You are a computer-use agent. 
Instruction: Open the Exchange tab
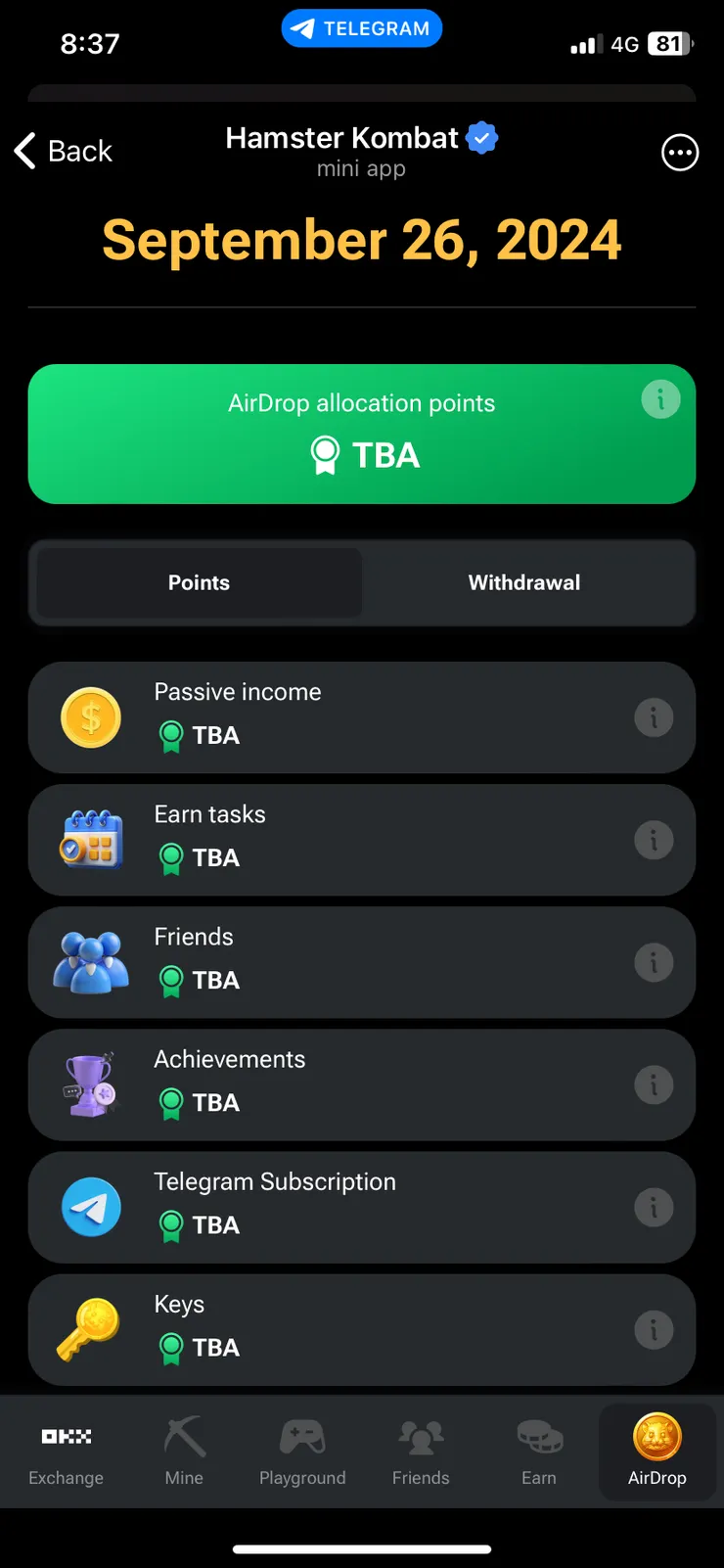[x=66, y=1452]
